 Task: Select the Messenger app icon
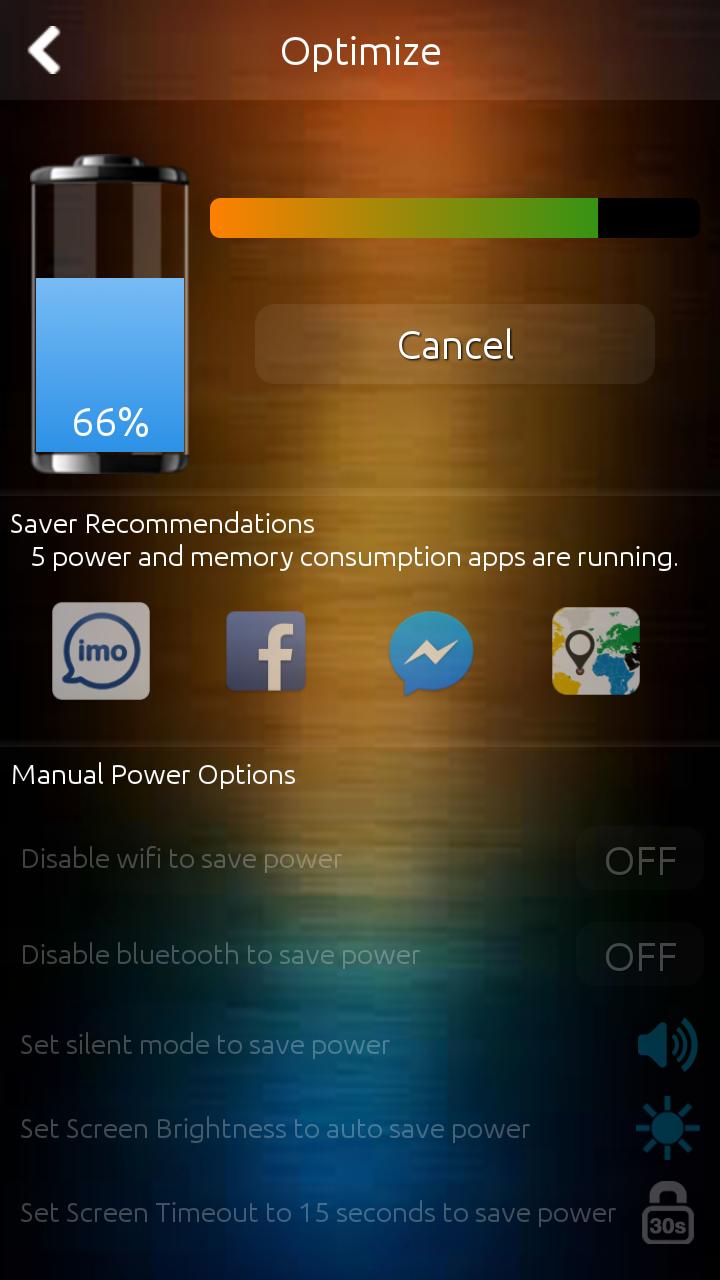431,653
